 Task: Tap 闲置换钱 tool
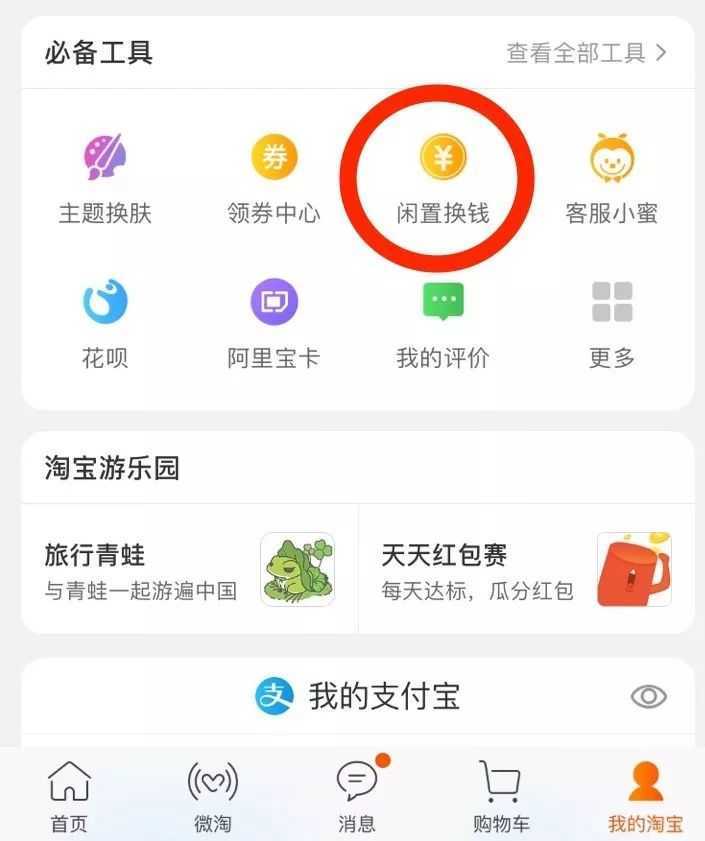(x=442, y=179)
